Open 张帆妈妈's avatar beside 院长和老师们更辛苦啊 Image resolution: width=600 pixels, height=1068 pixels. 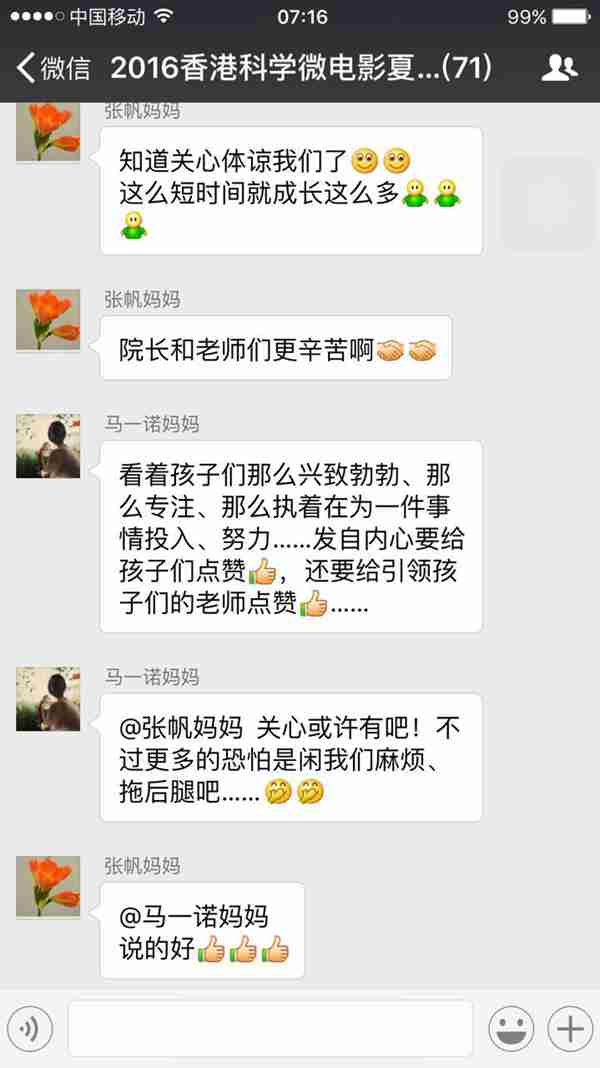(x=48, y=321)
